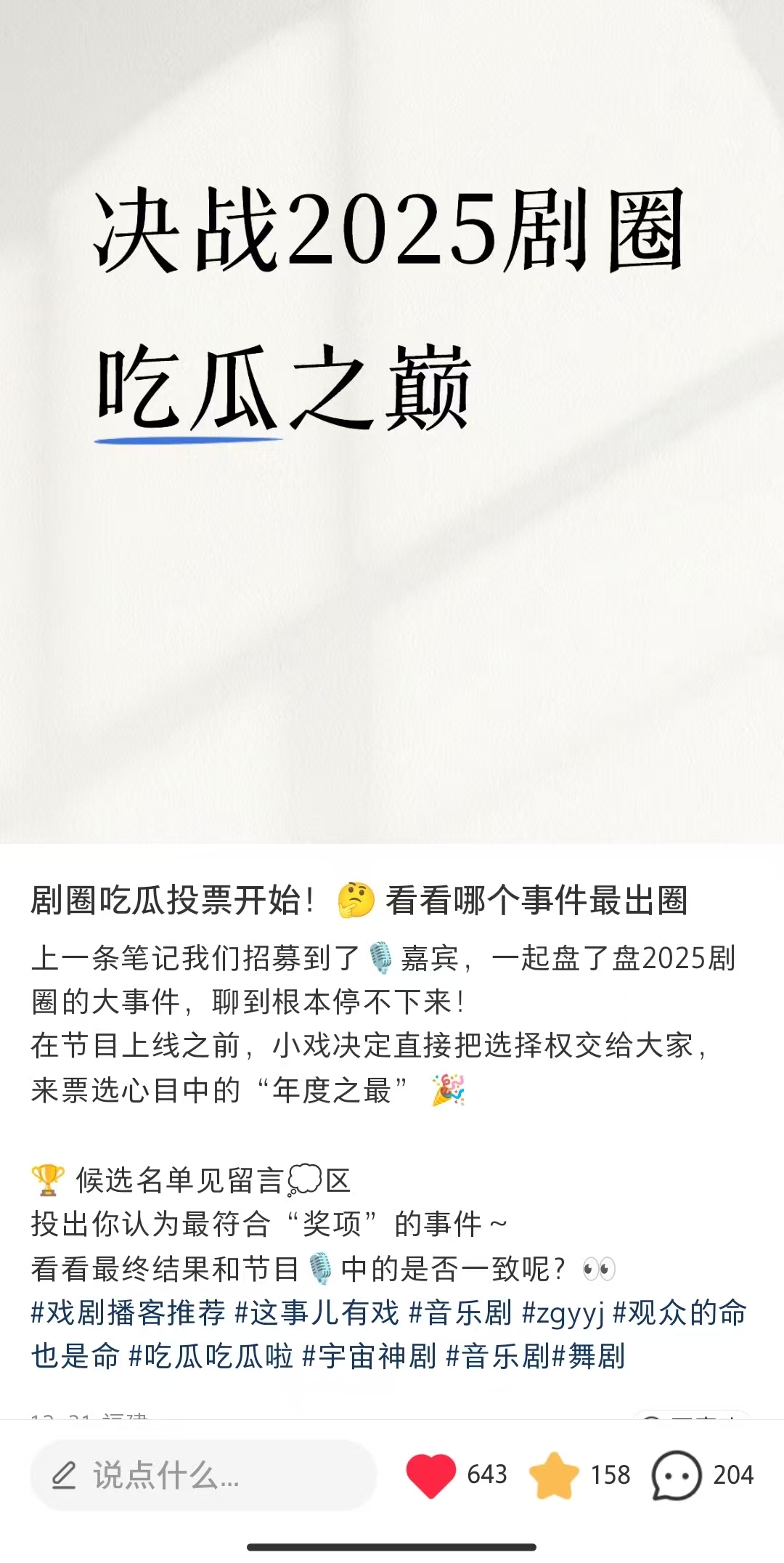Open the comments bubble icon

(676, 1475)
